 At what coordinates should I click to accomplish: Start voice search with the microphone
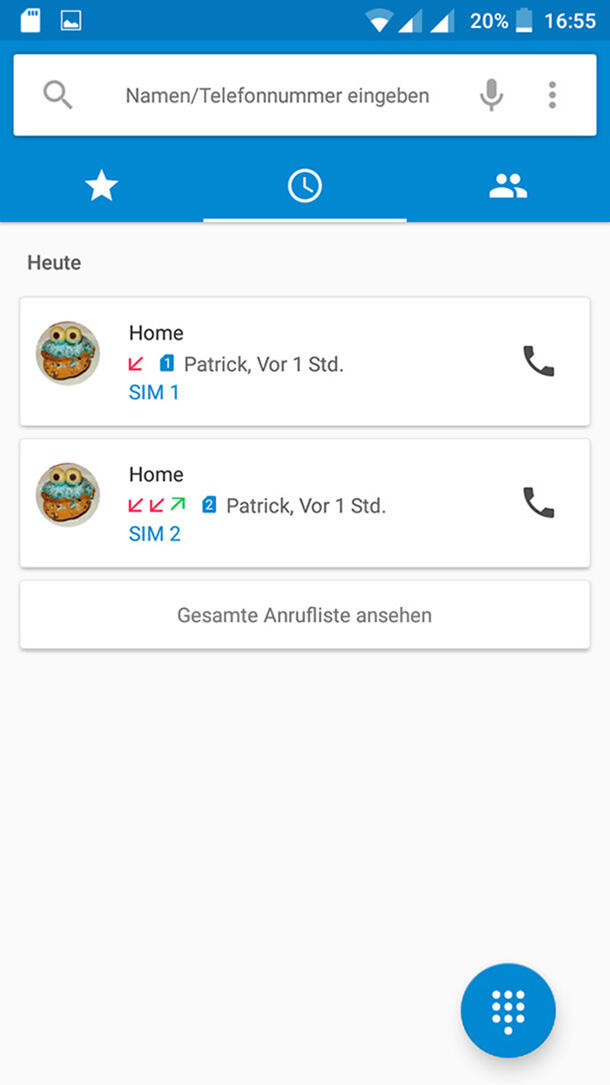click(491, 96)
